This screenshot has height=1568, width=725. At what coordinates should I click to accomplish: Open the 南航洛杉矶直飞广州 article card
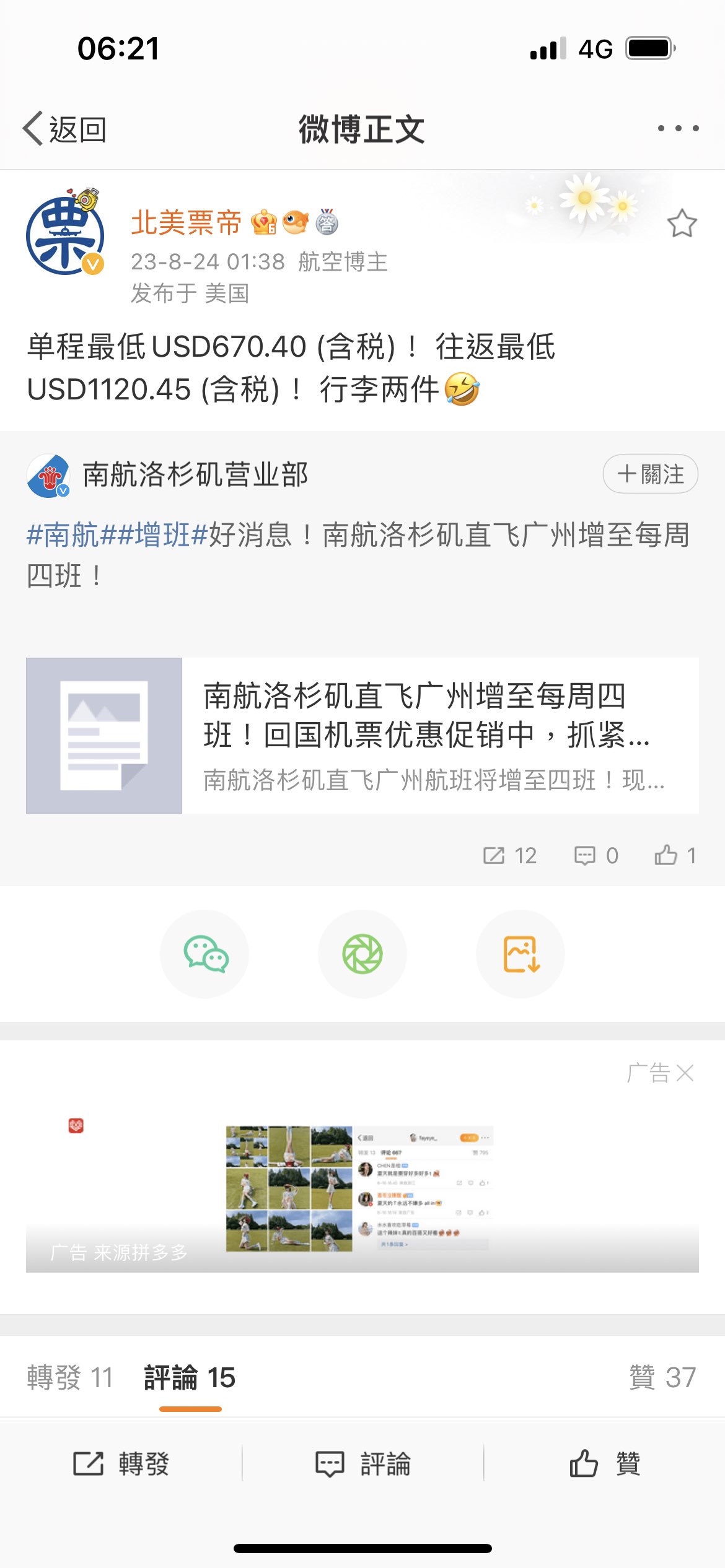click(362, 735)
